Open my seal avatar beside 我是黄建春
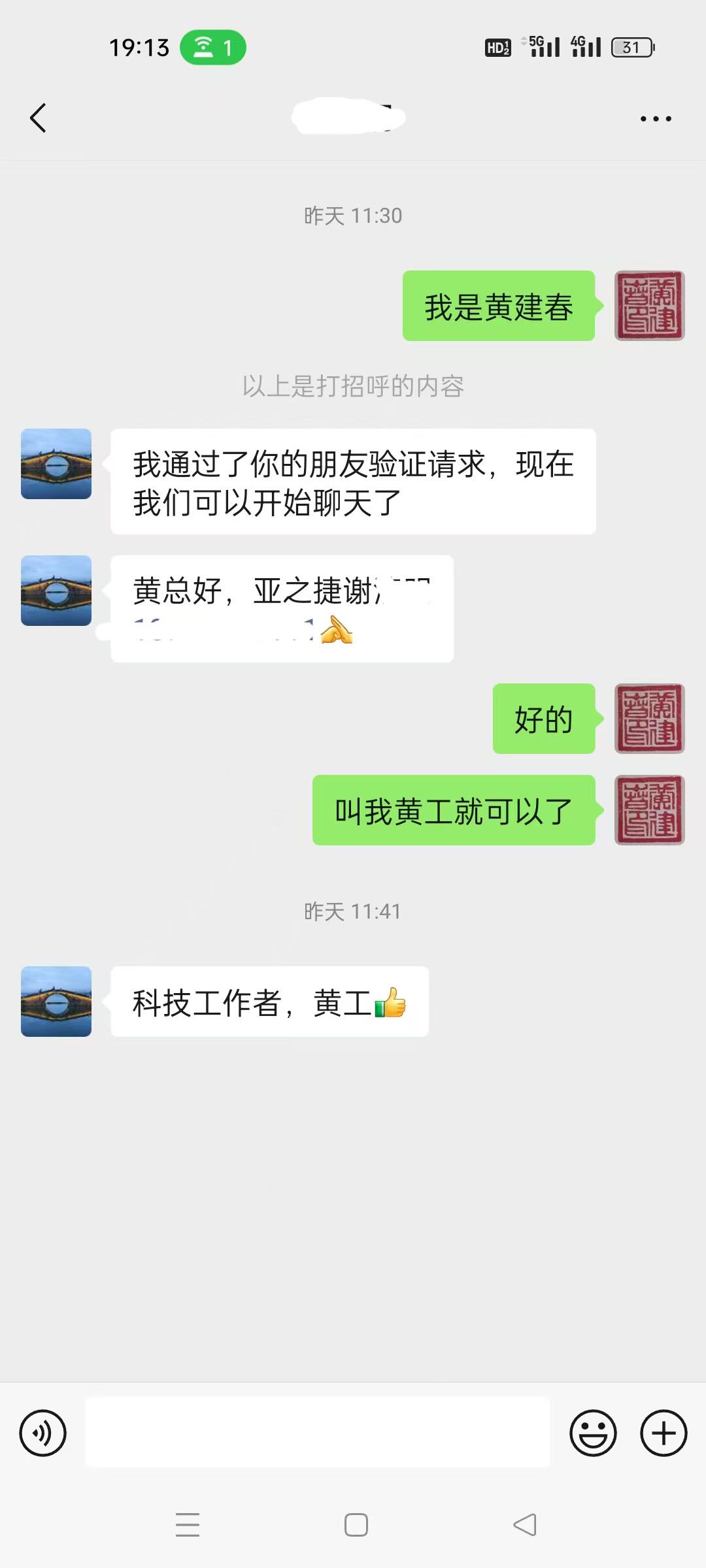 tap(649, 306)
